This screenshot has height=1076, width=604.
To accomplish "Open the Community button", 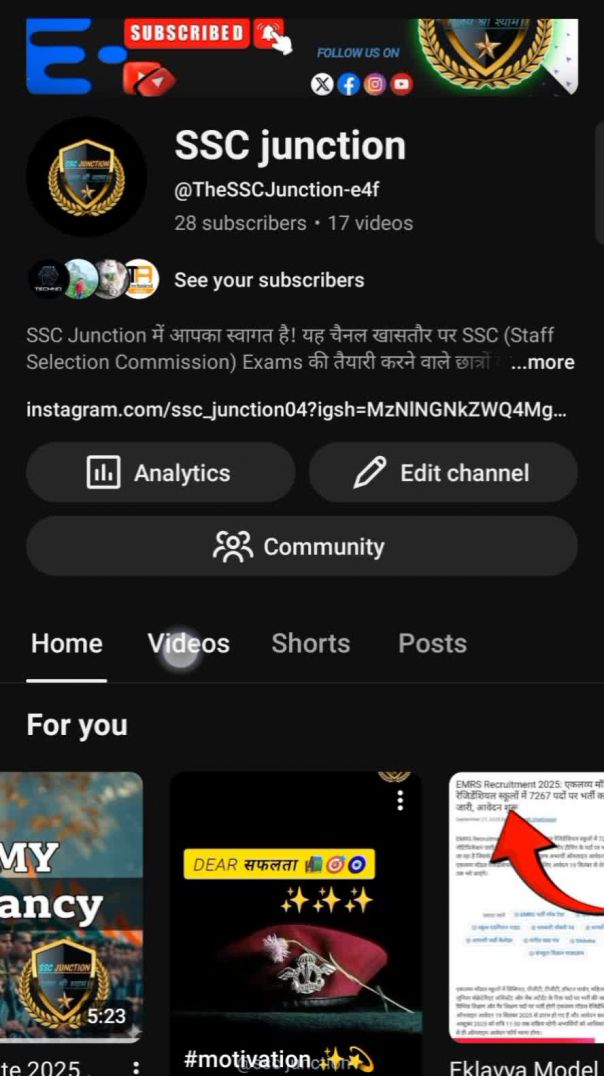I will 301,547.
